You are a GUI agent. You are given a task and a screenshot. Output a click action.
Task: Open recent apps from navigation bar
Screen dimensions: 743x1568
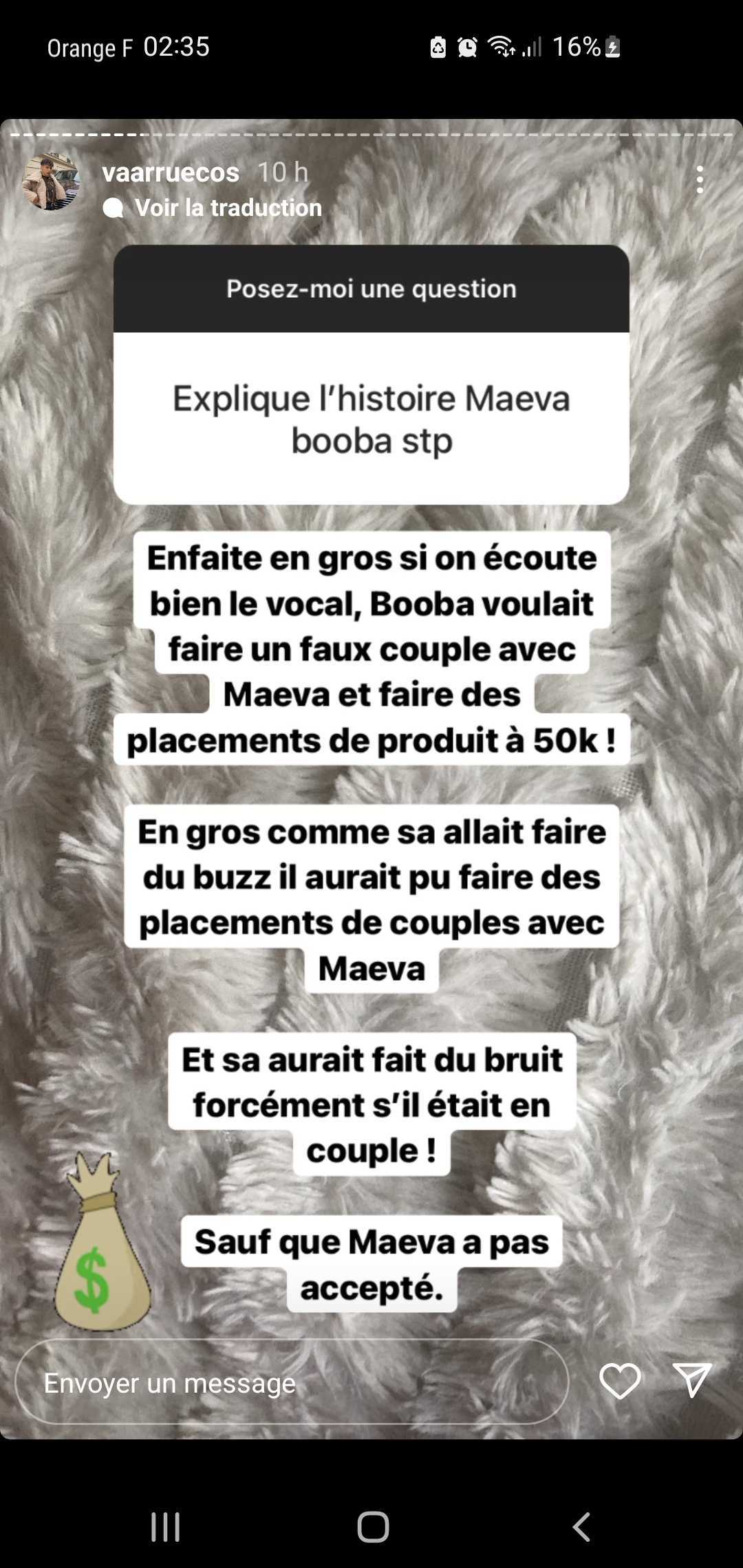[x=165, y=1527]
